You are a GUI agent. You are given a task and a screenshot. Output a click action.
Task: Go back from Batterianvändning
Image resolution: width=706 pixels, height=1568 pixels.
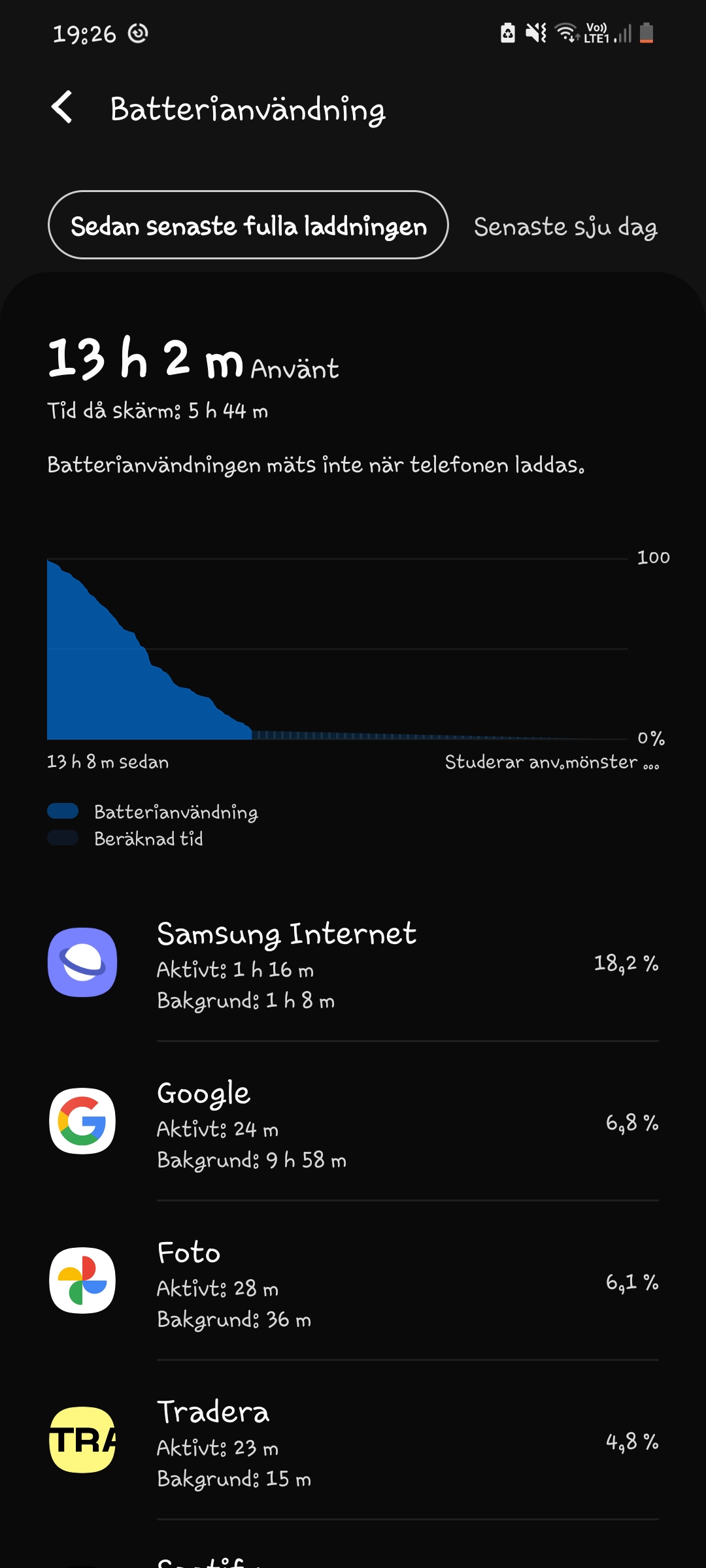point(62,108)
